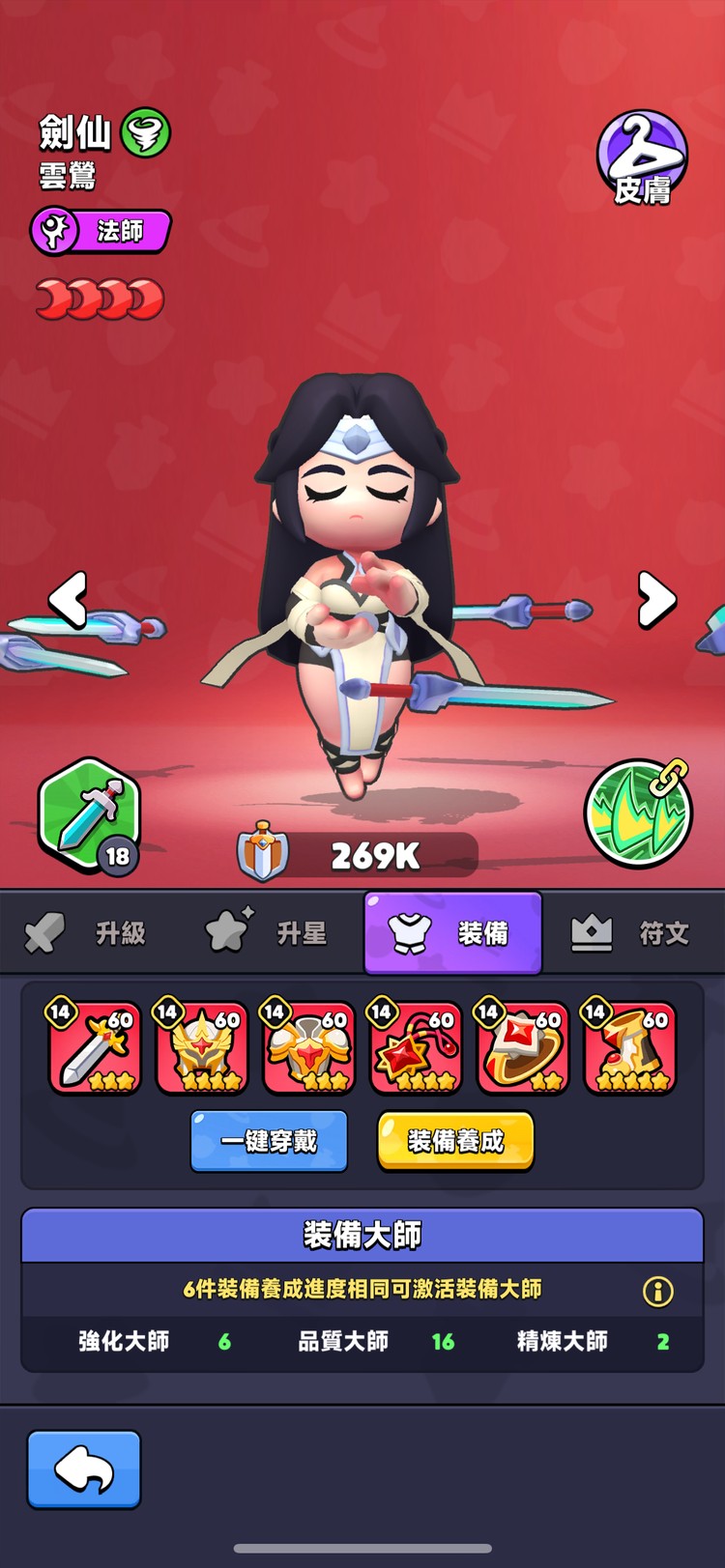Switch to the 符文 tab
Image resolution: width=725 pixels, height=1568 pixels.
(x=633, y=933)
